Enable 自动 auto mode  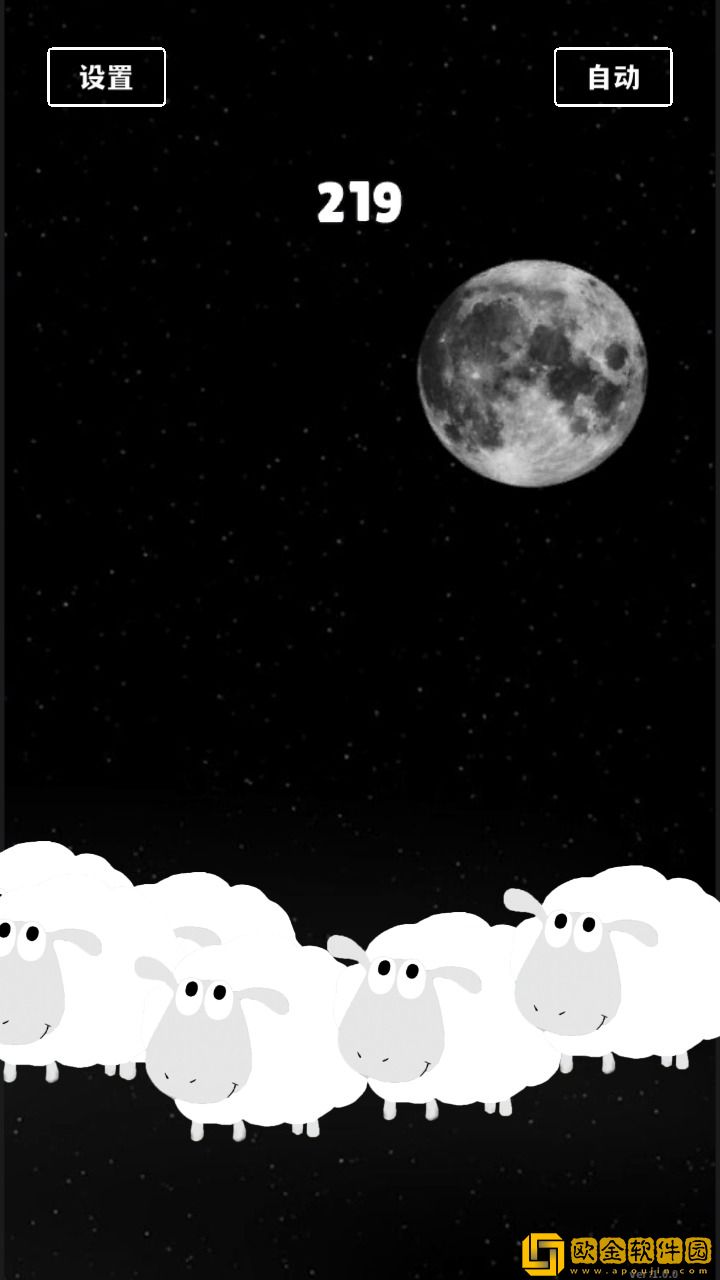tap(613, 77)
